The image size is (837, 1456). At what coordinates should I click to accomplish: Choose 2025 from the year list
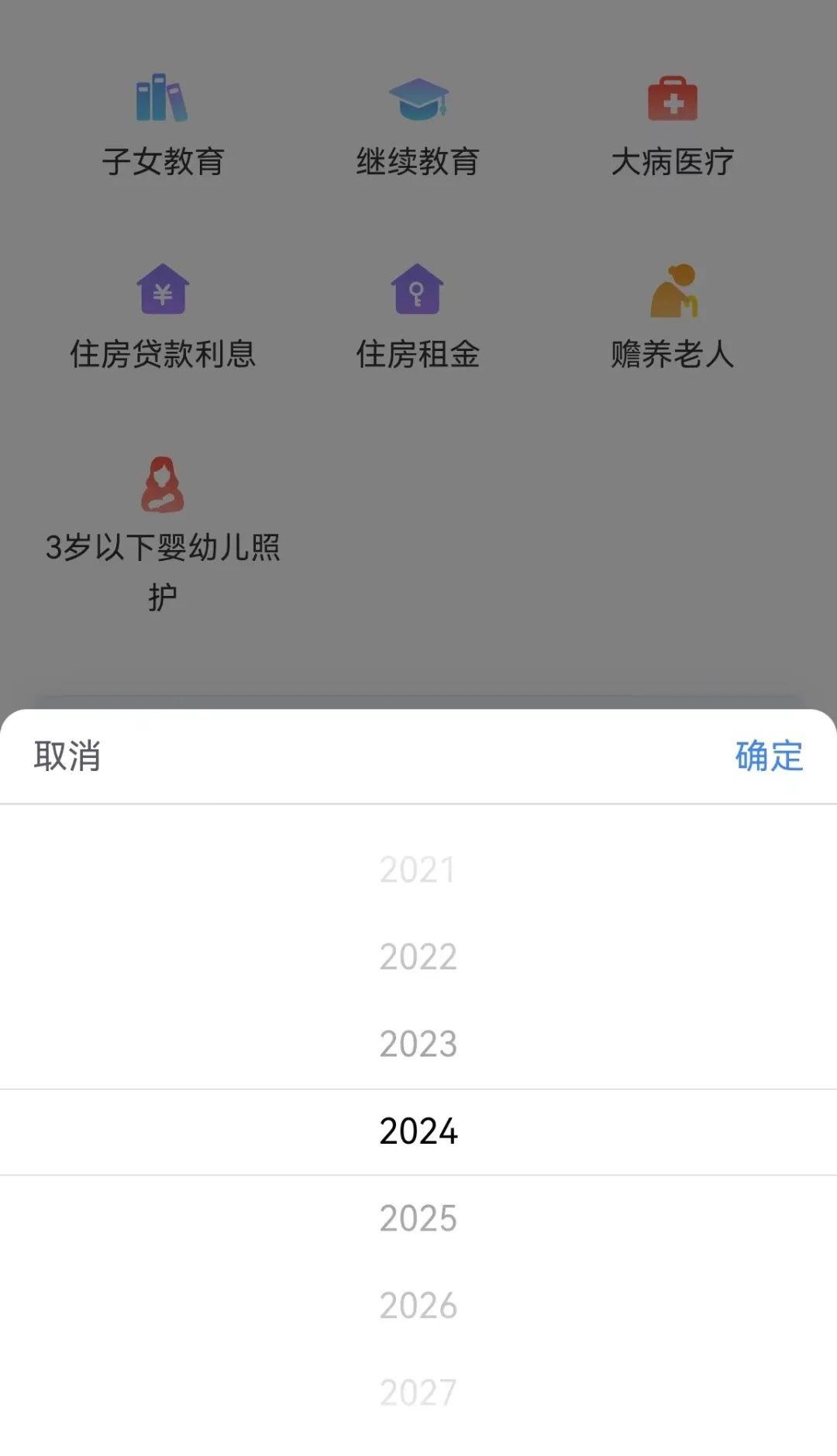point(418,1218)
